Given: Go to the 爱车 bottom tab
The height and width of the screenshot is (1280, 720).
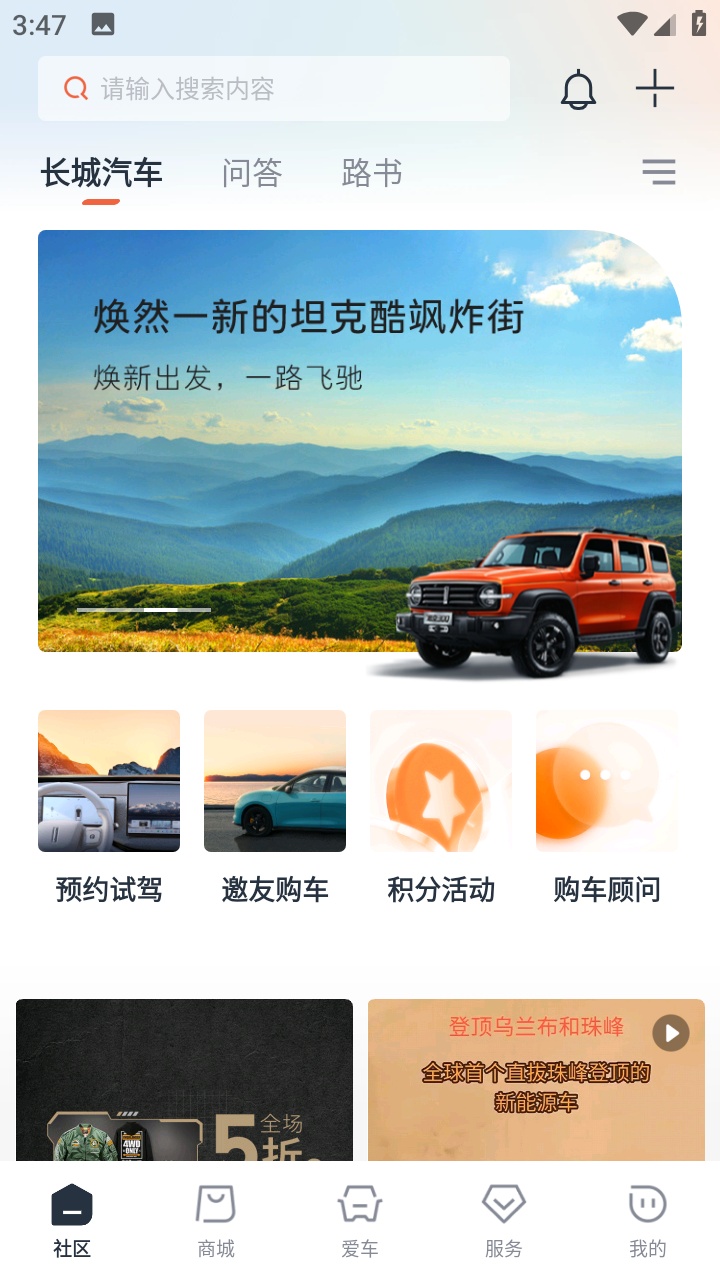Looking at the screenshot, I should tap(360, 1220).
